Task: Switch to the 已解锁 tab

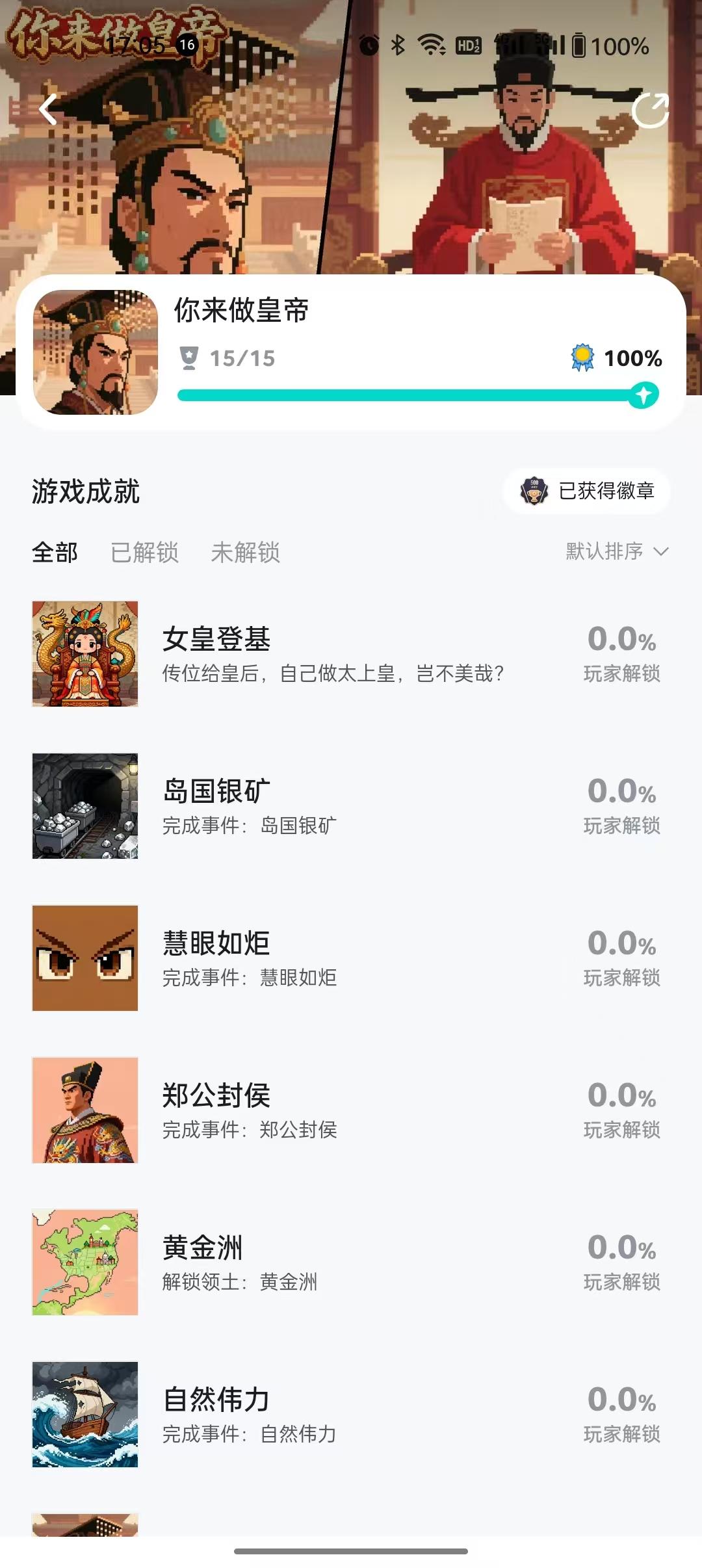Action: click(144, 553)
